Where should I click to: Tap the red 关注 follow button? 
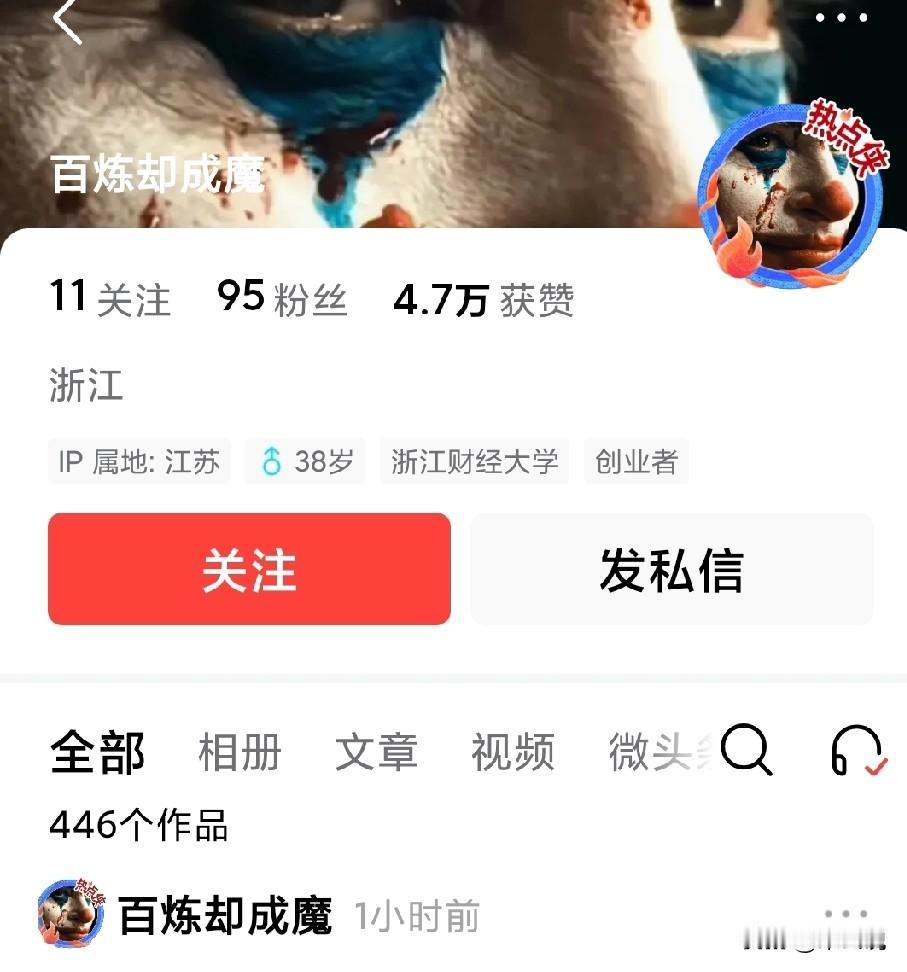point(248,568)
